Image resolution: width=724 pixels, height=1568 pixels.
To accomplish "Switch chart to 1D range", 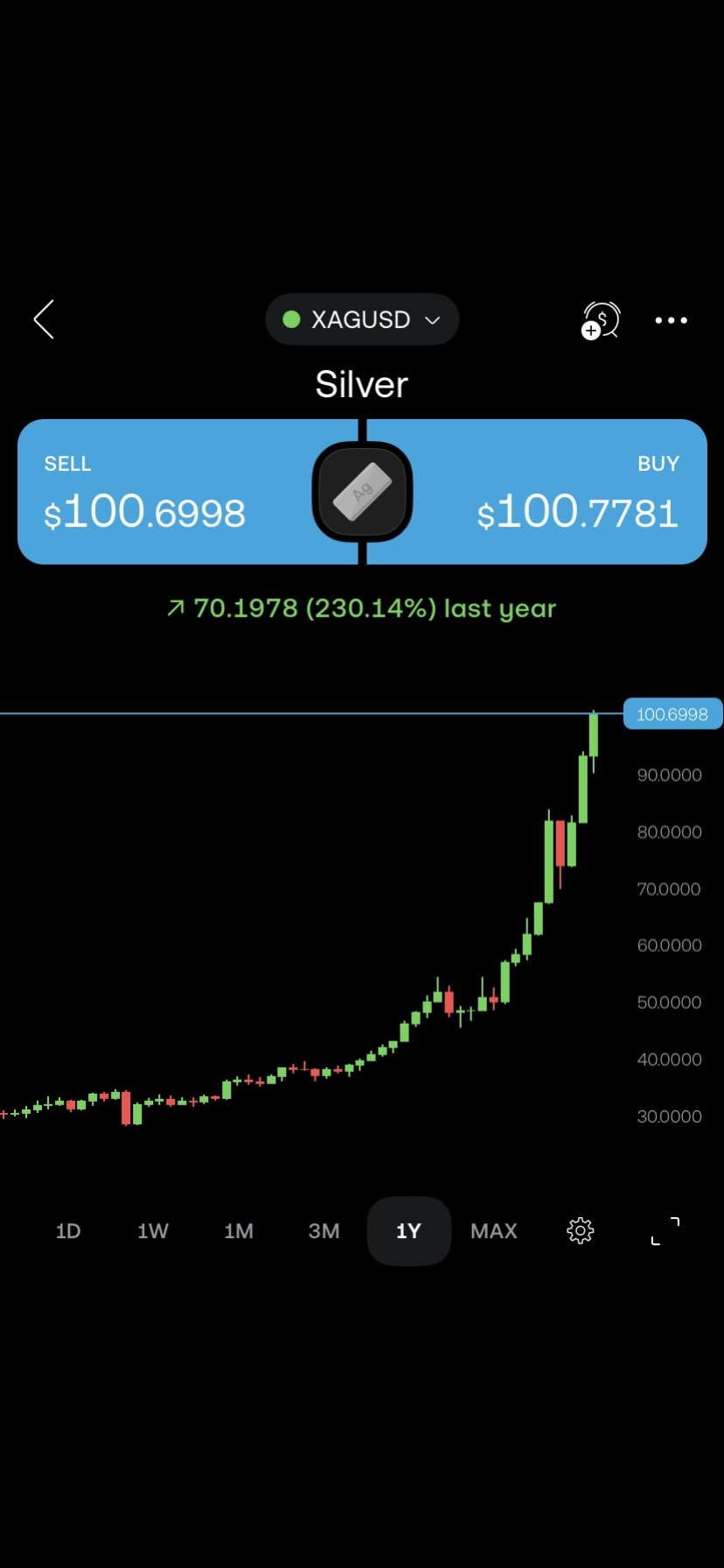I will pos(68,1231).
